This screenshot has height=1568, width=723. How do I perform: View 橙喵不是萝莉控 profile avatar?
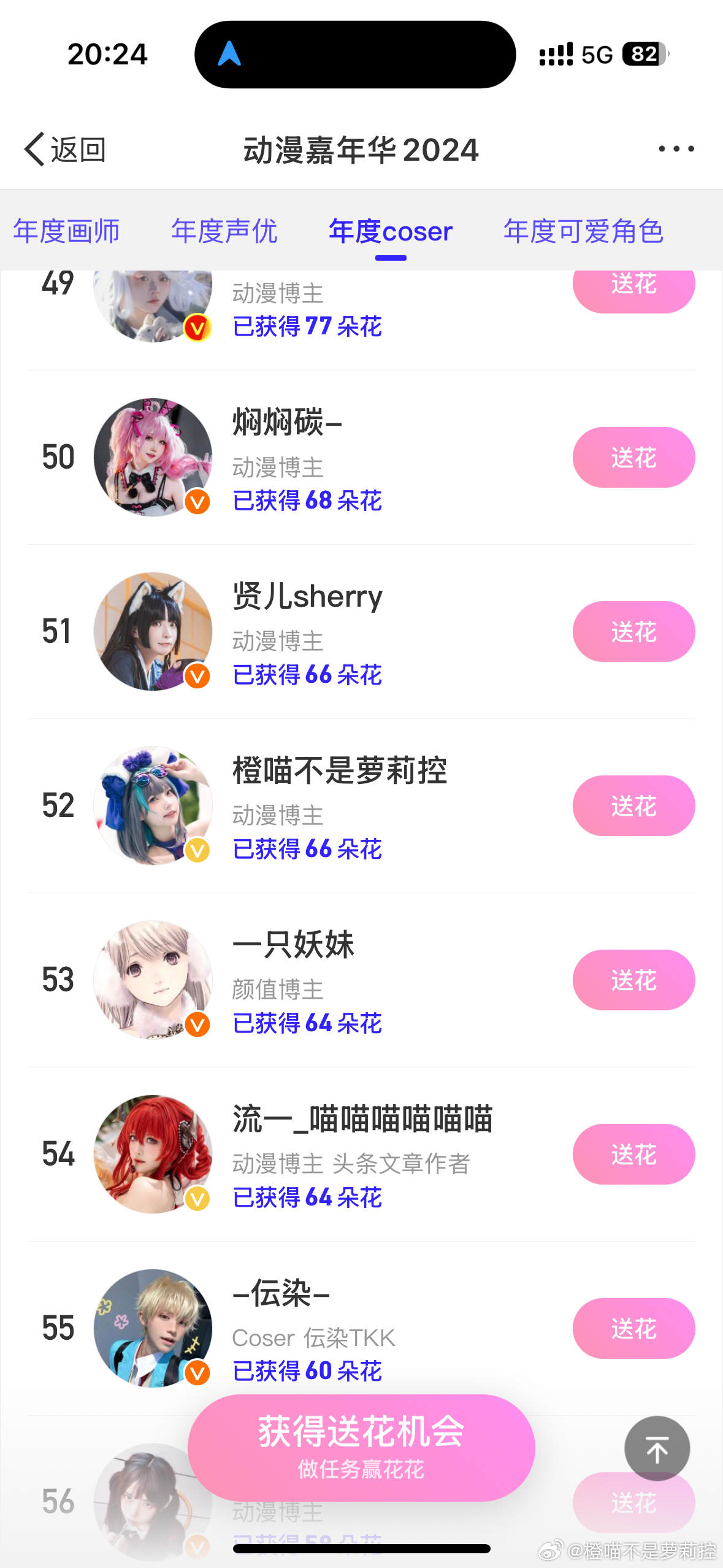coord(153,806)
